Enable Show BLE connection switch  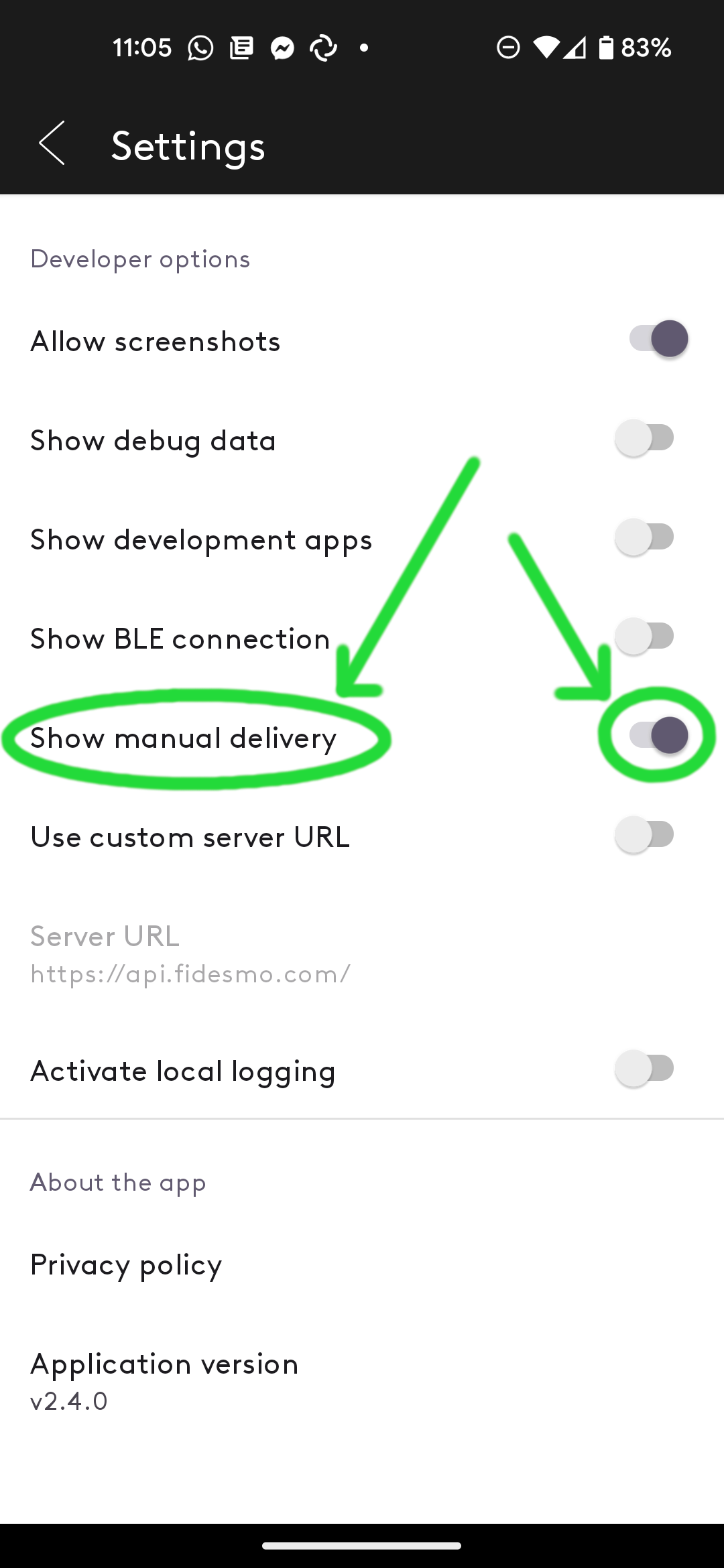point(645,637)
